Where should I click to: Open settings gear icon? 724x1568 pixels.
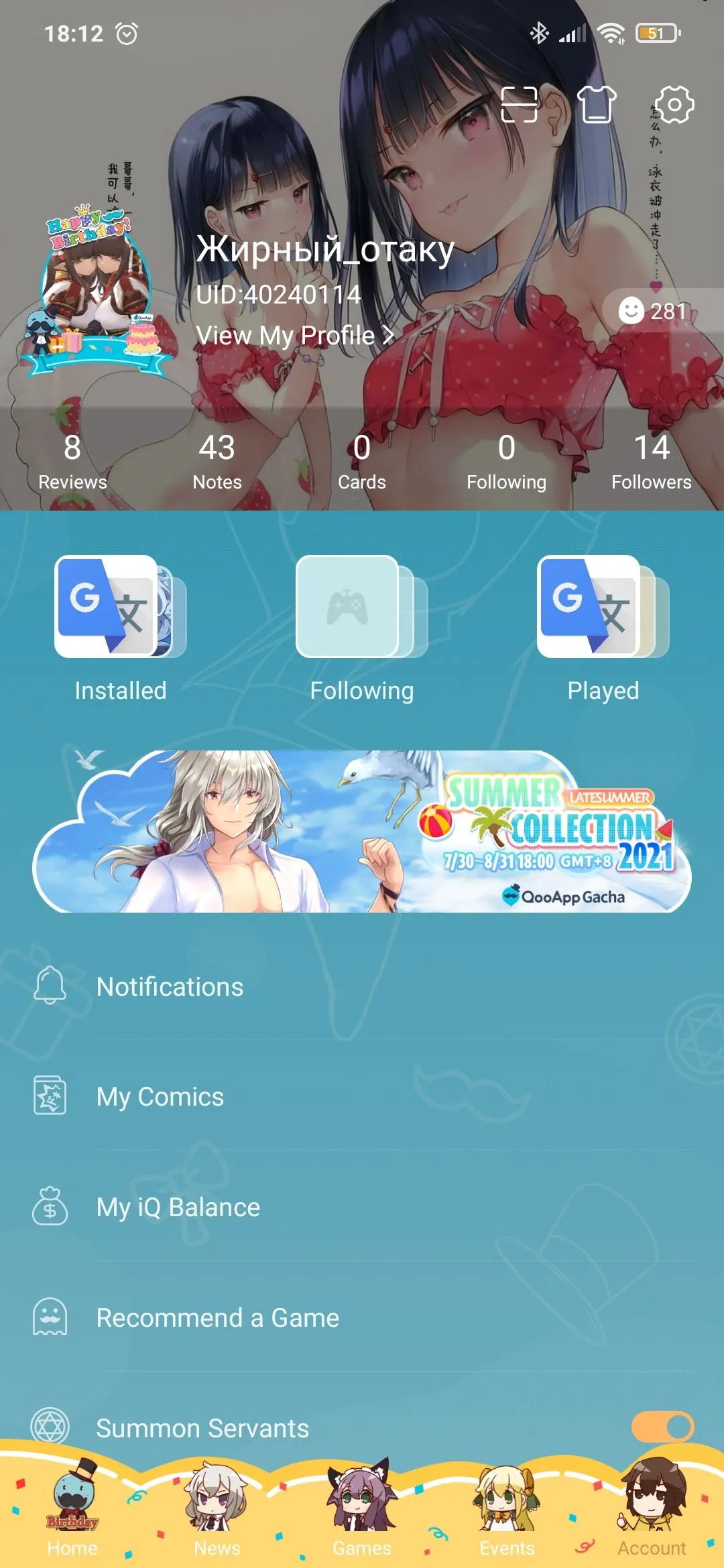tap(673, 105)
